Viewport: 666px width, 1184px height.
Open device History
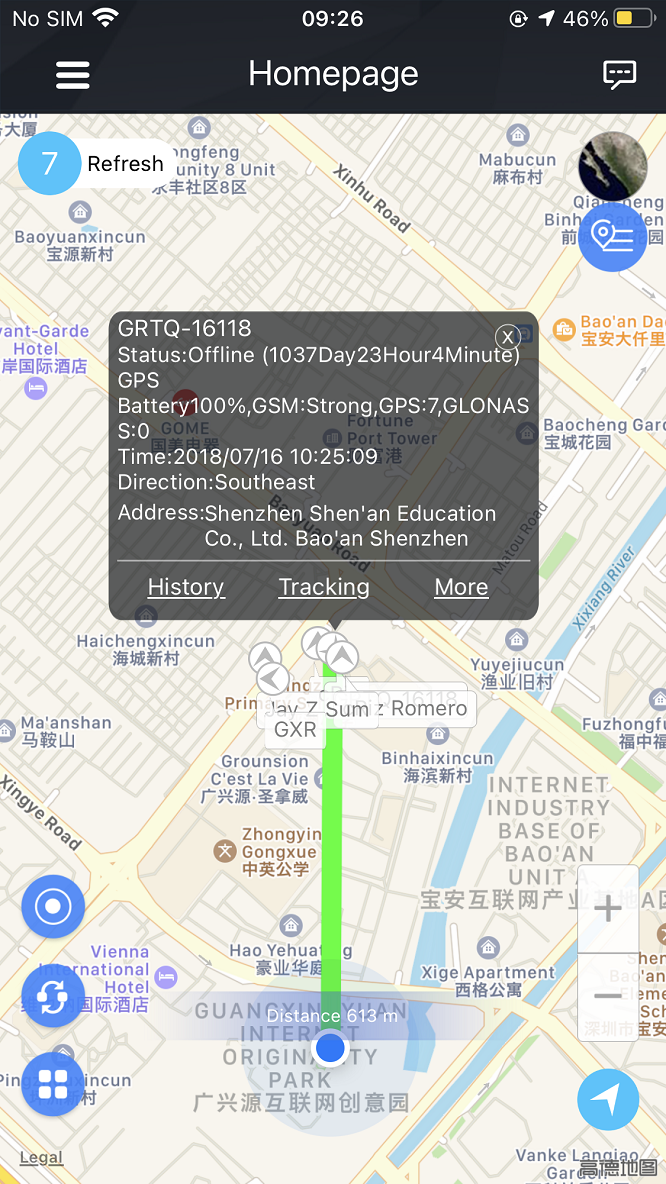(x=186, y=587)
